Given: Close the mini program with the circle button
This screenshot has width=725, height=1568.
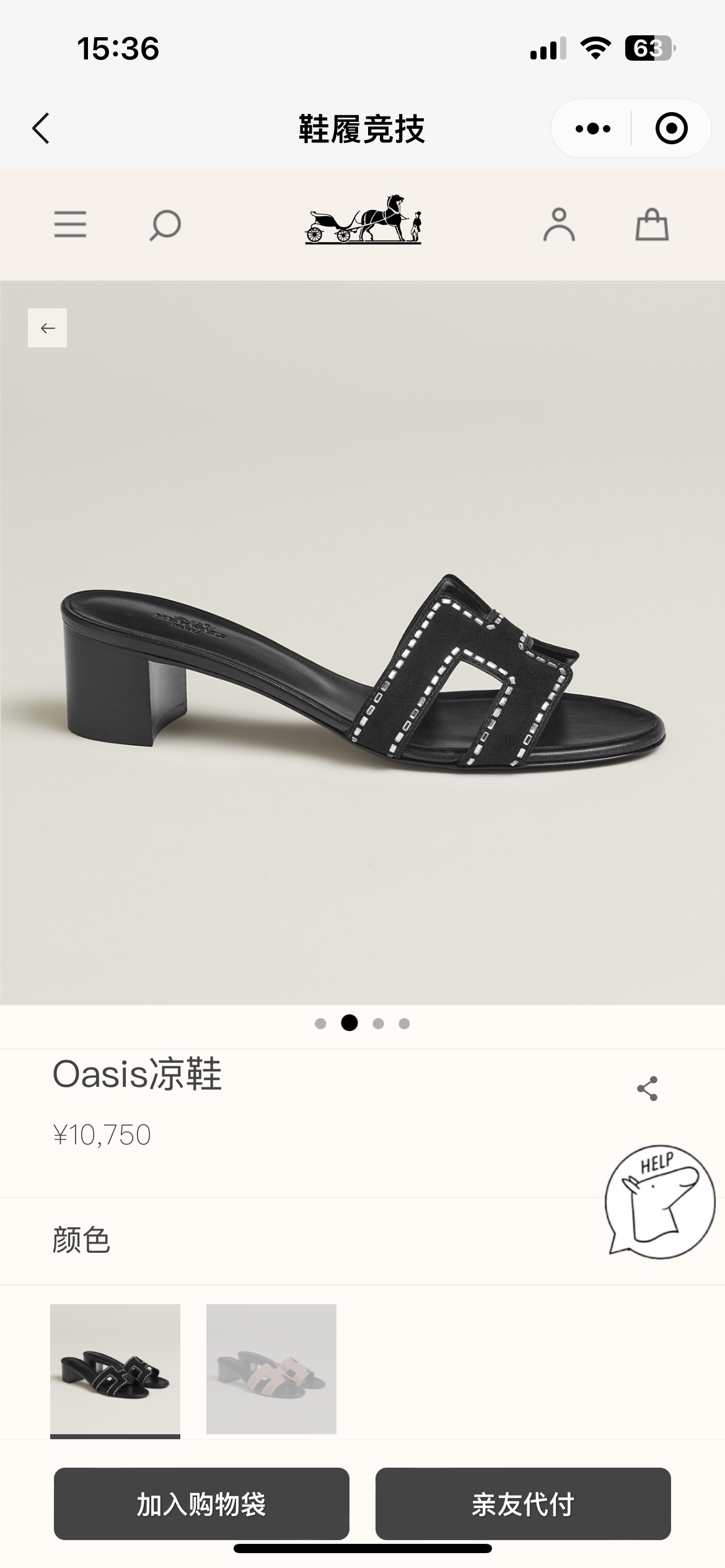Looking at the screenshot, I should (671, 129).
